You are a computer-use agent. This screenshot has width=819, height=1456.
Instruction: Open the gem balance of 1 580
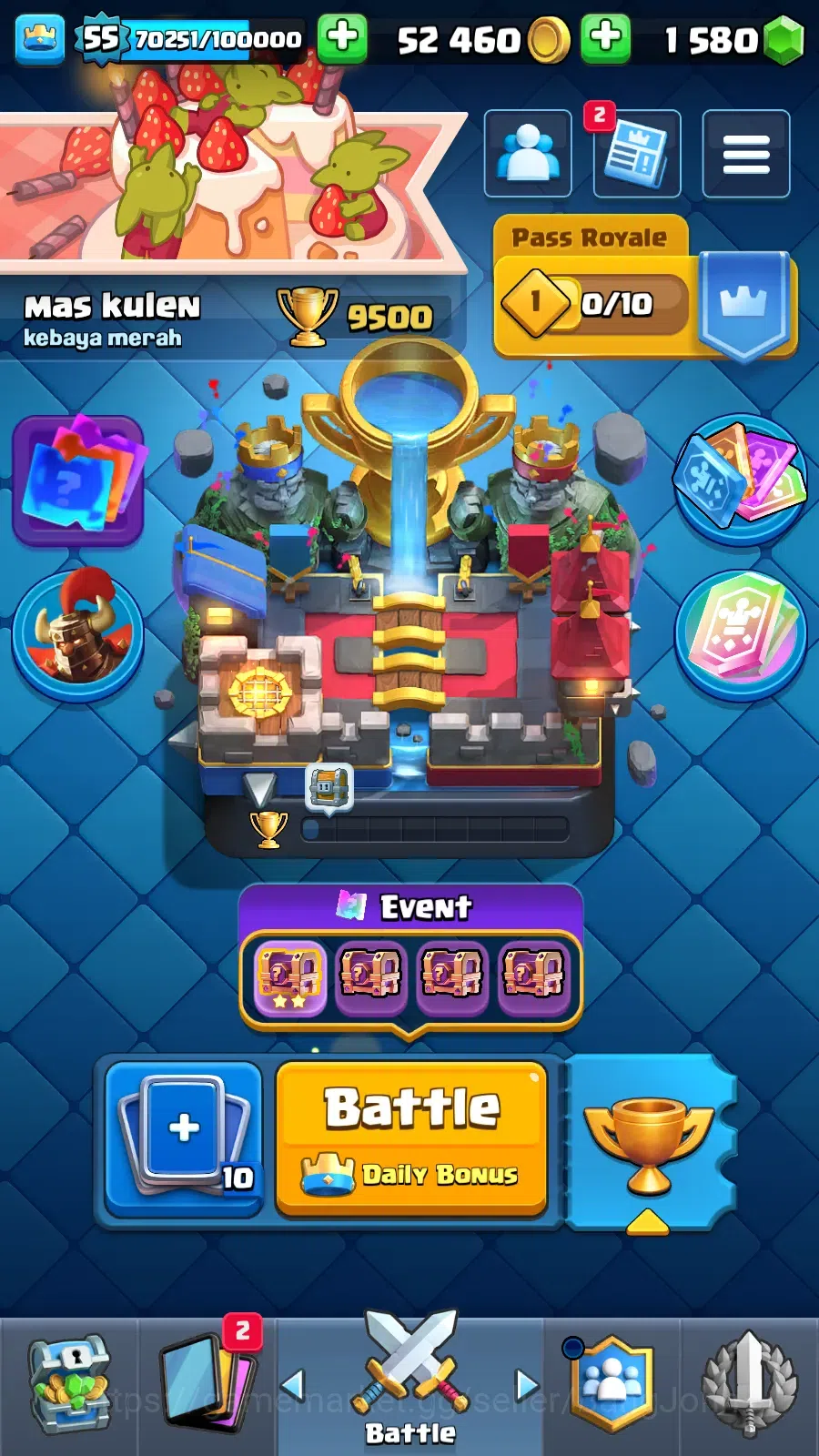tap(733, 39)
